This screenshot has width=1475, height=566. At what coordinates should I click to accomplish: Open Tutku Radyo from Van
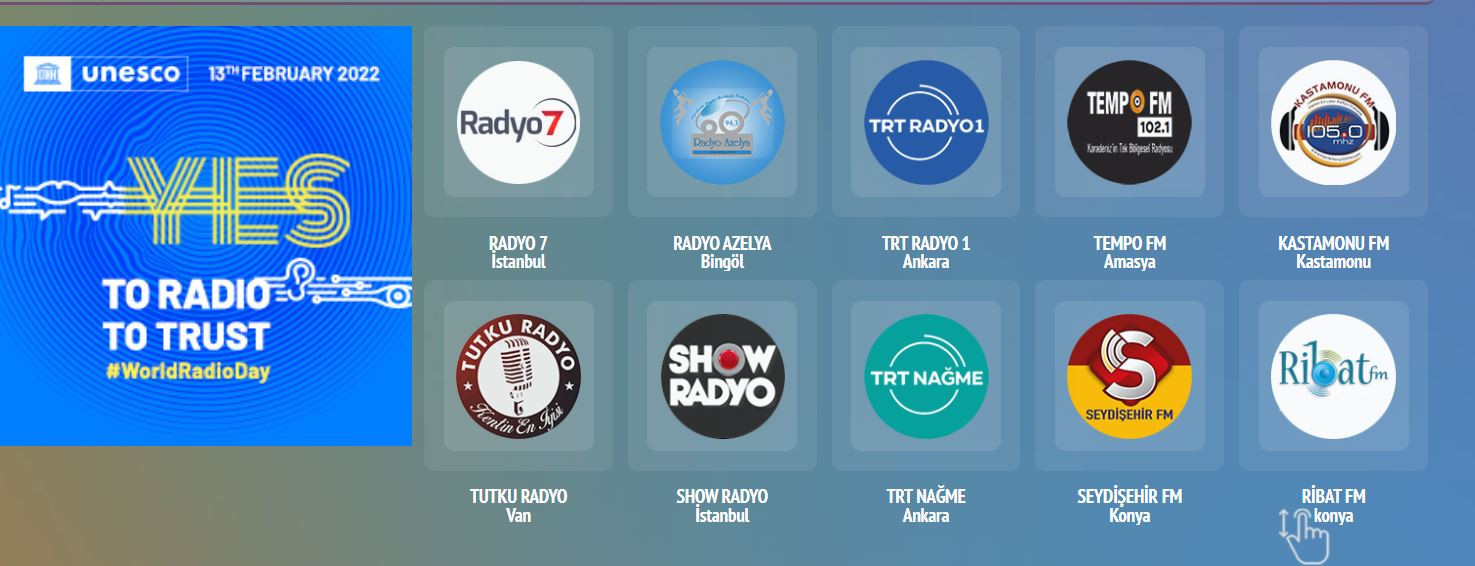coord(518,376)
